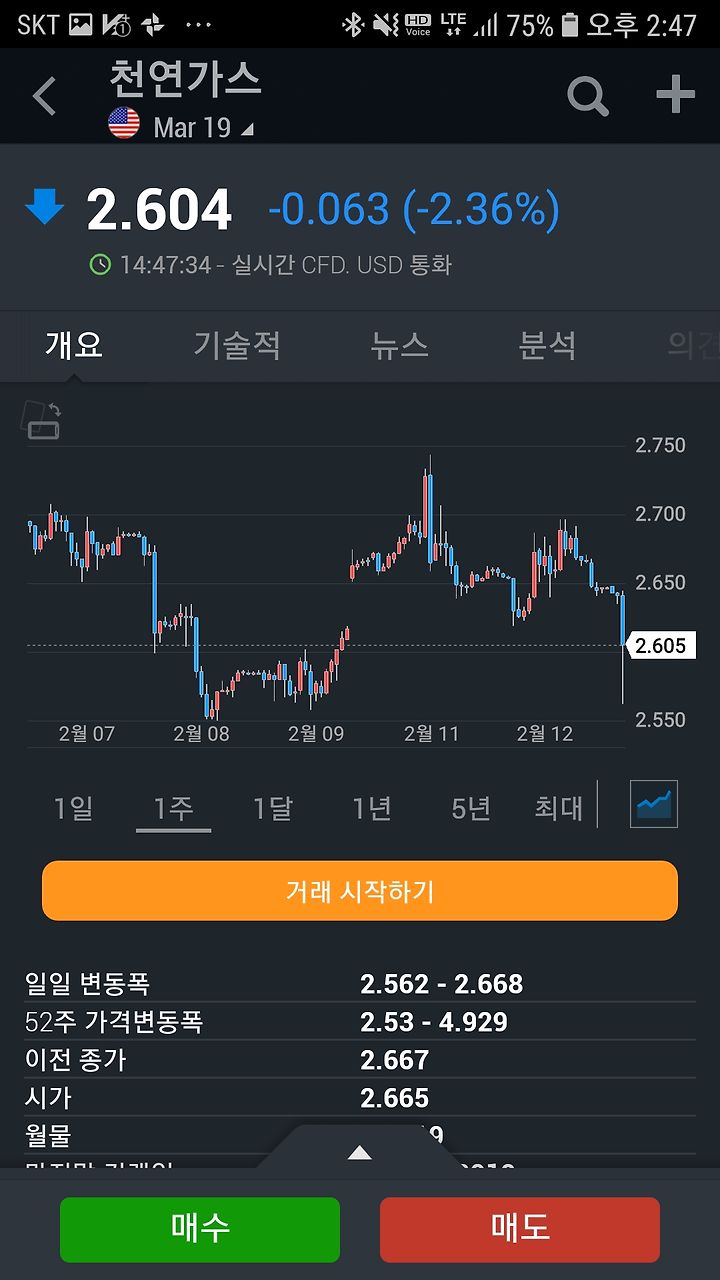Screen dimensions: 720x1280
Task: Switch to the 기술적 tab
Action: click(x=237, y=345)
